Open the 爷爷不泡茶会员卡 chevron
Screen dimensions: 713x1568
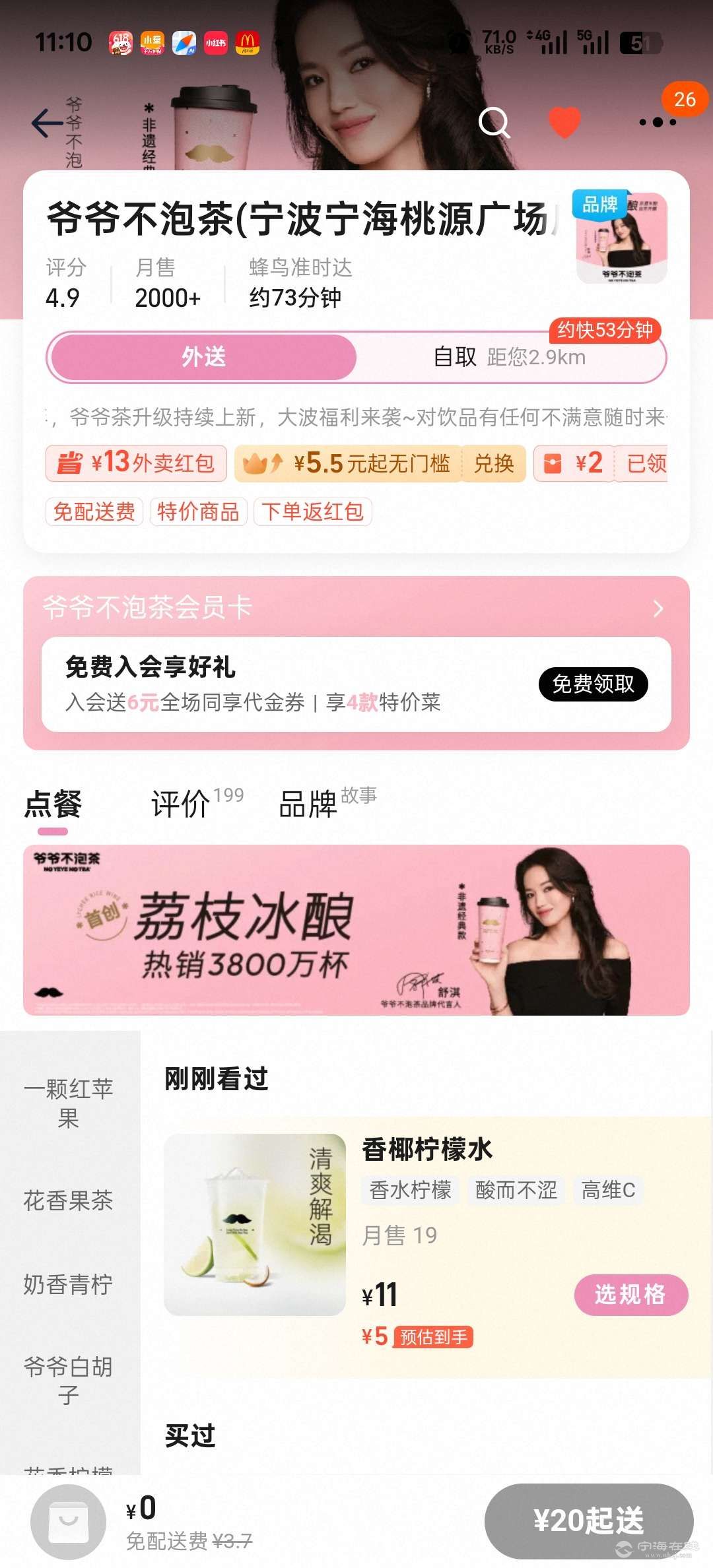(658, 608)
